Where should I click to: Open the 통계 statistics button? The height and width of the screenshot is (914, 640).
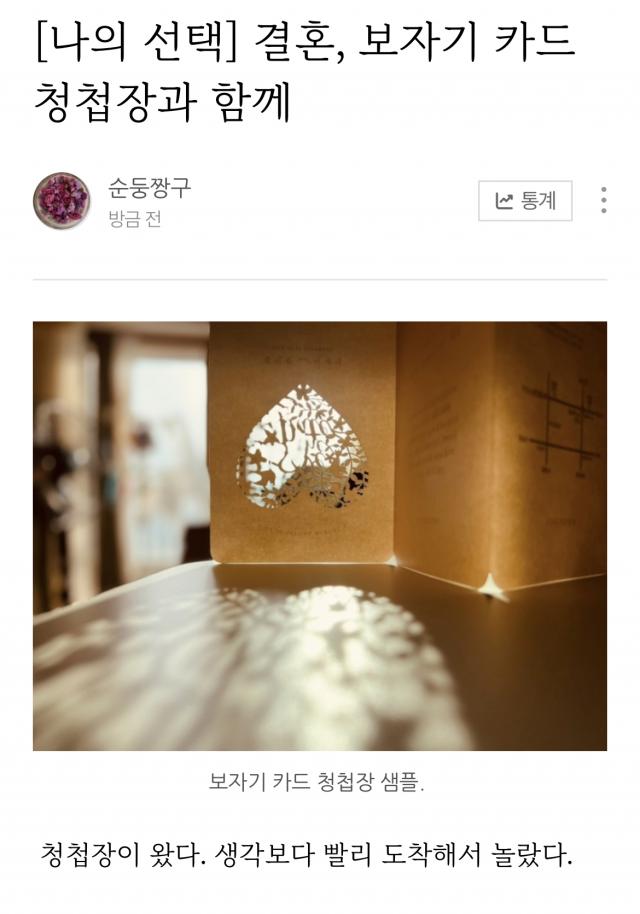(525, 201)
